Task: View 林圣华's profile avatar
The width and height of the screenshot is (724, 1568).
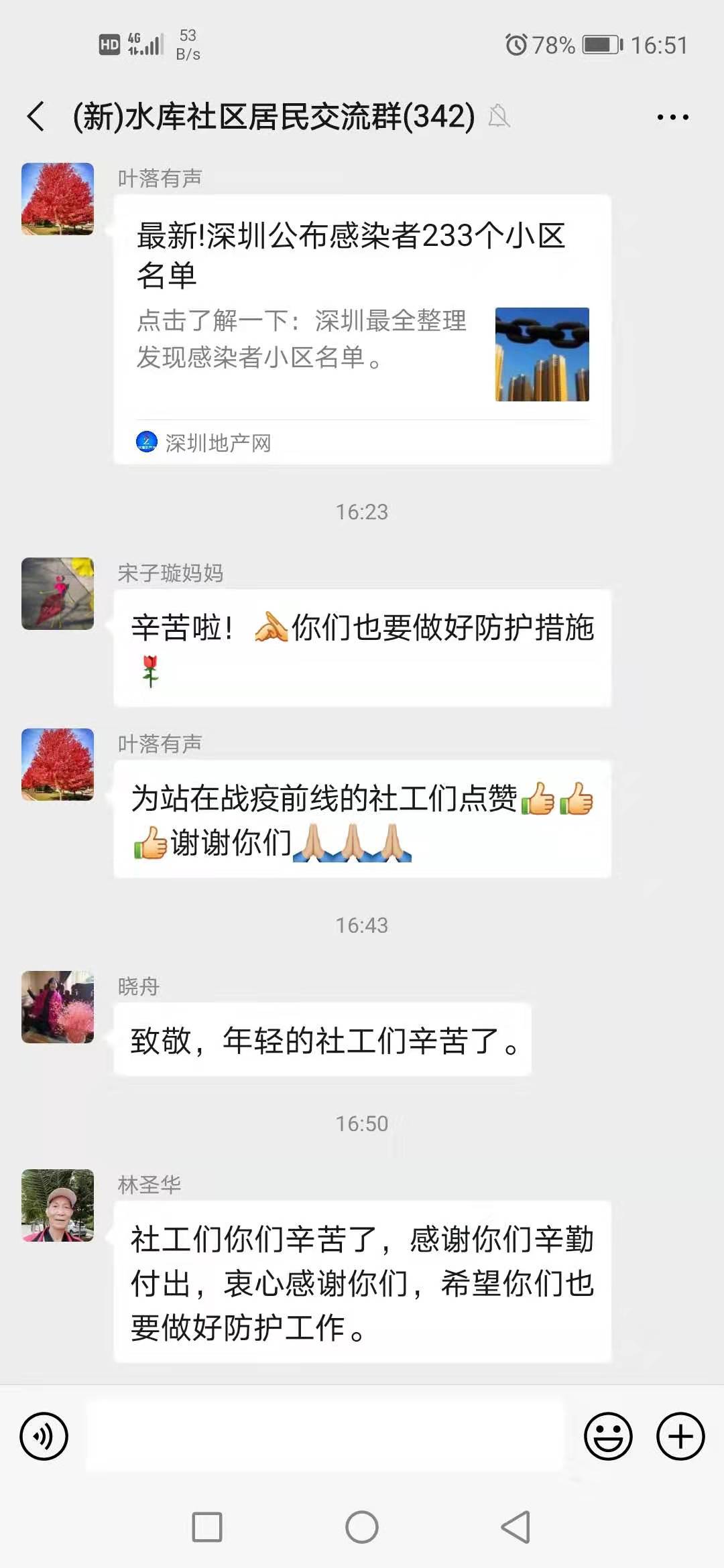Action: (x=58, y=1206)
